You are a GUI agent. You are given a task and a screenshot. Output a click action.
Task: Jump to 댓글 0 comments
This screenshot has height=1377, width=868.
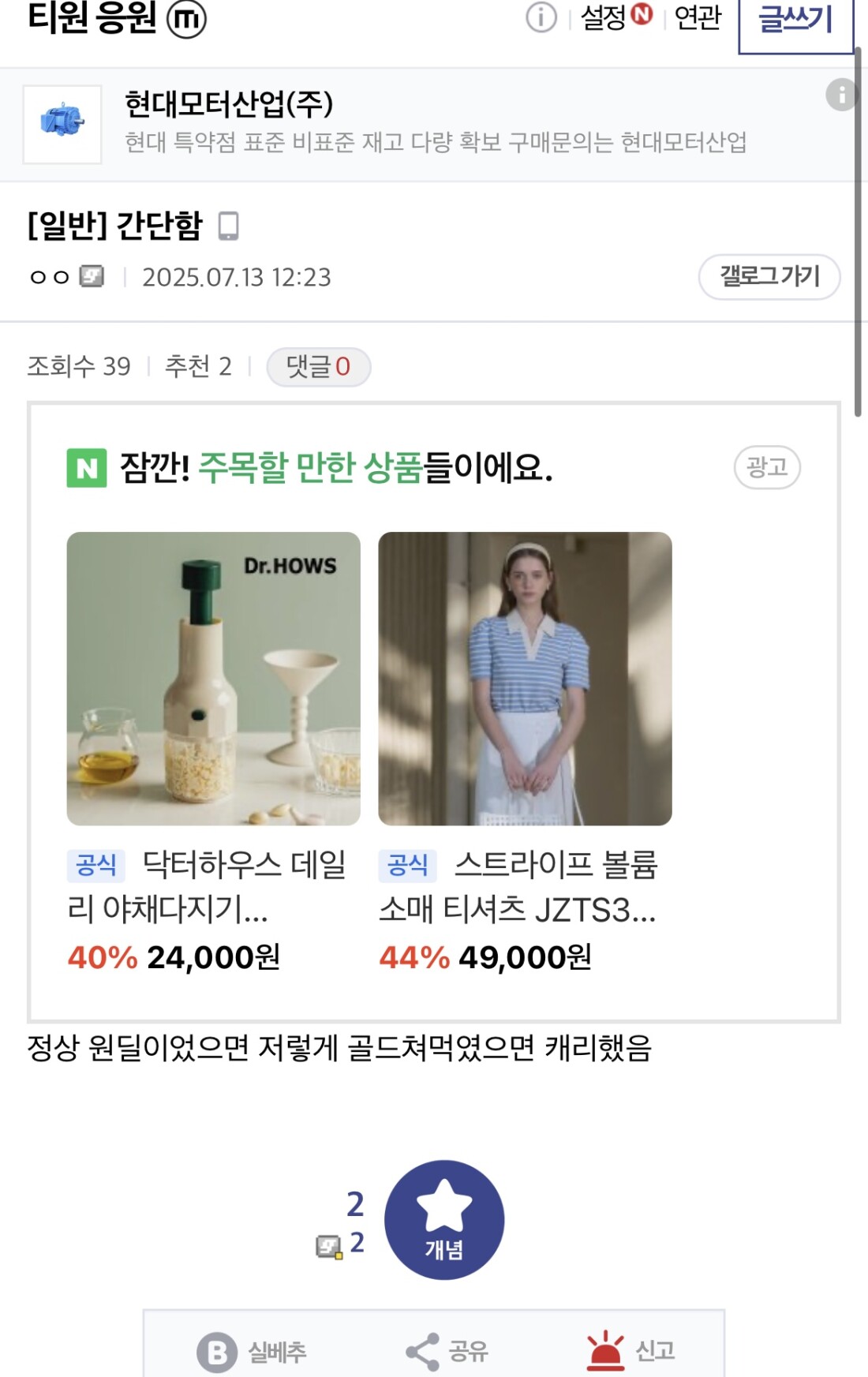point(318,367)
